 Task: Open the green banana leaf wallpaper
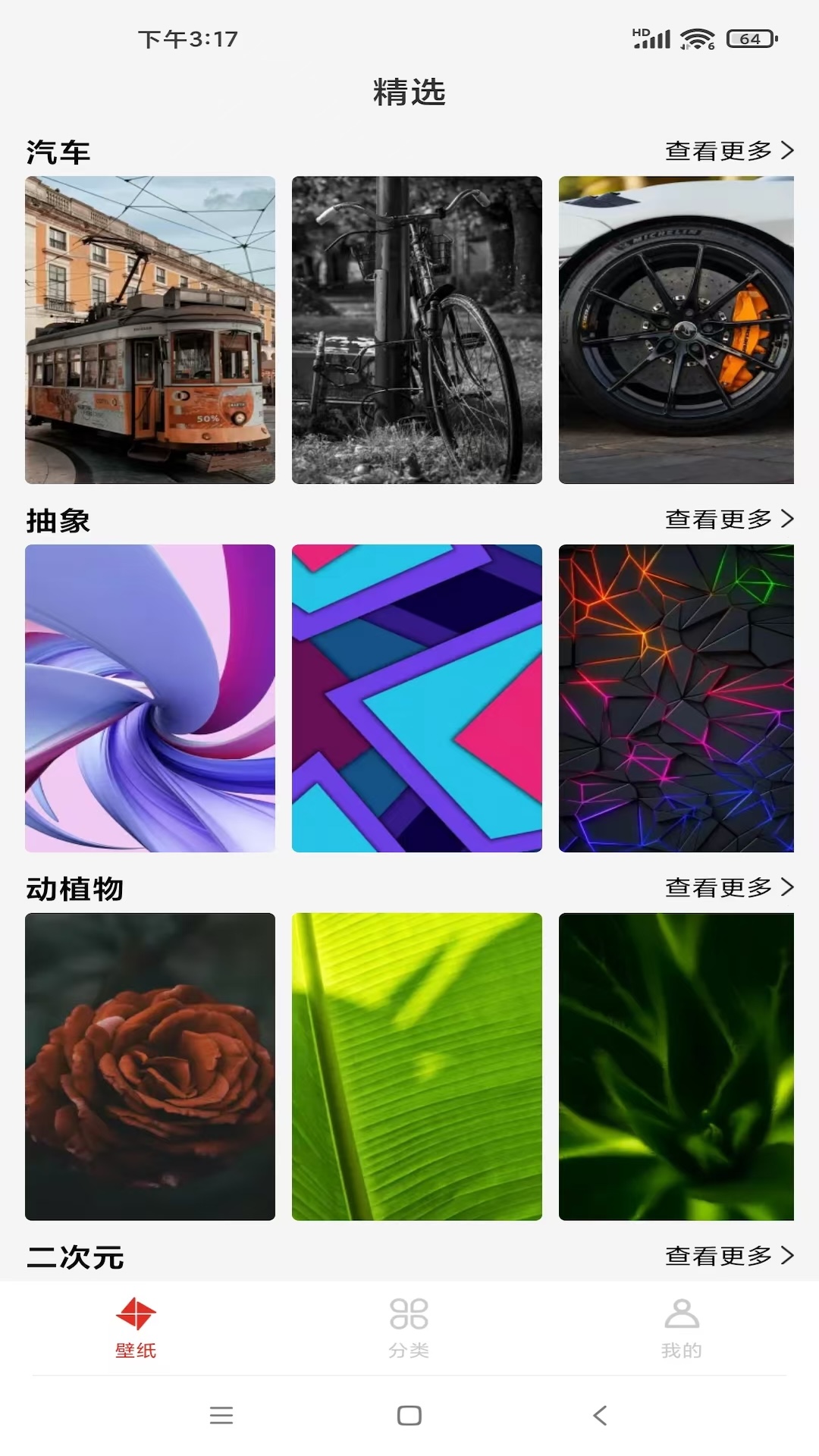coord(417,1066)
